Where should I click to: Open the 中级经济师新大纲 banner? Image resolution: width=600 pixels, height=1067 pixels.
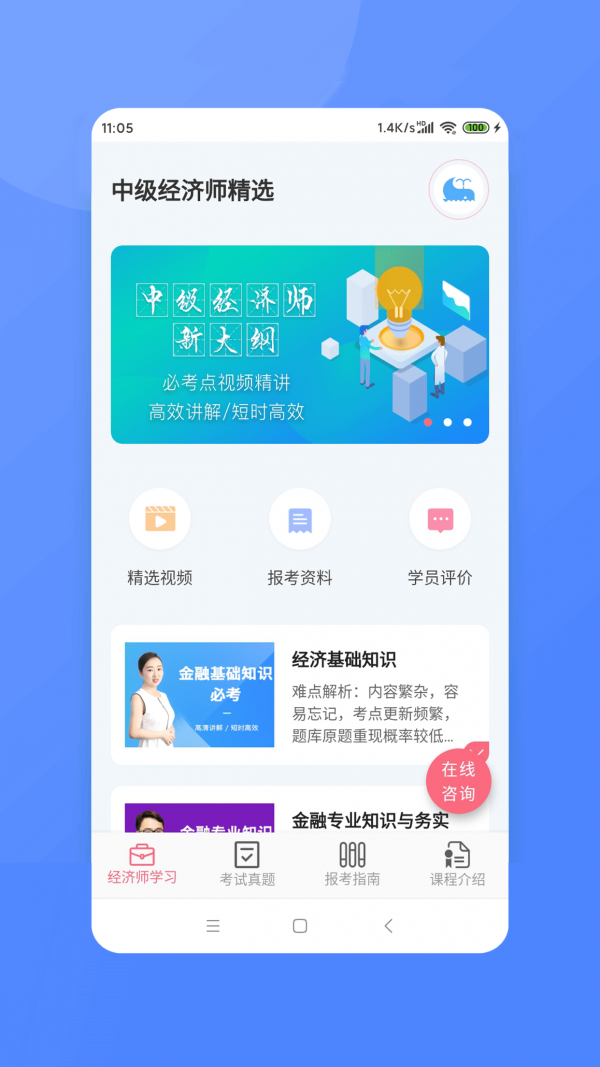[x=299, y=344]
